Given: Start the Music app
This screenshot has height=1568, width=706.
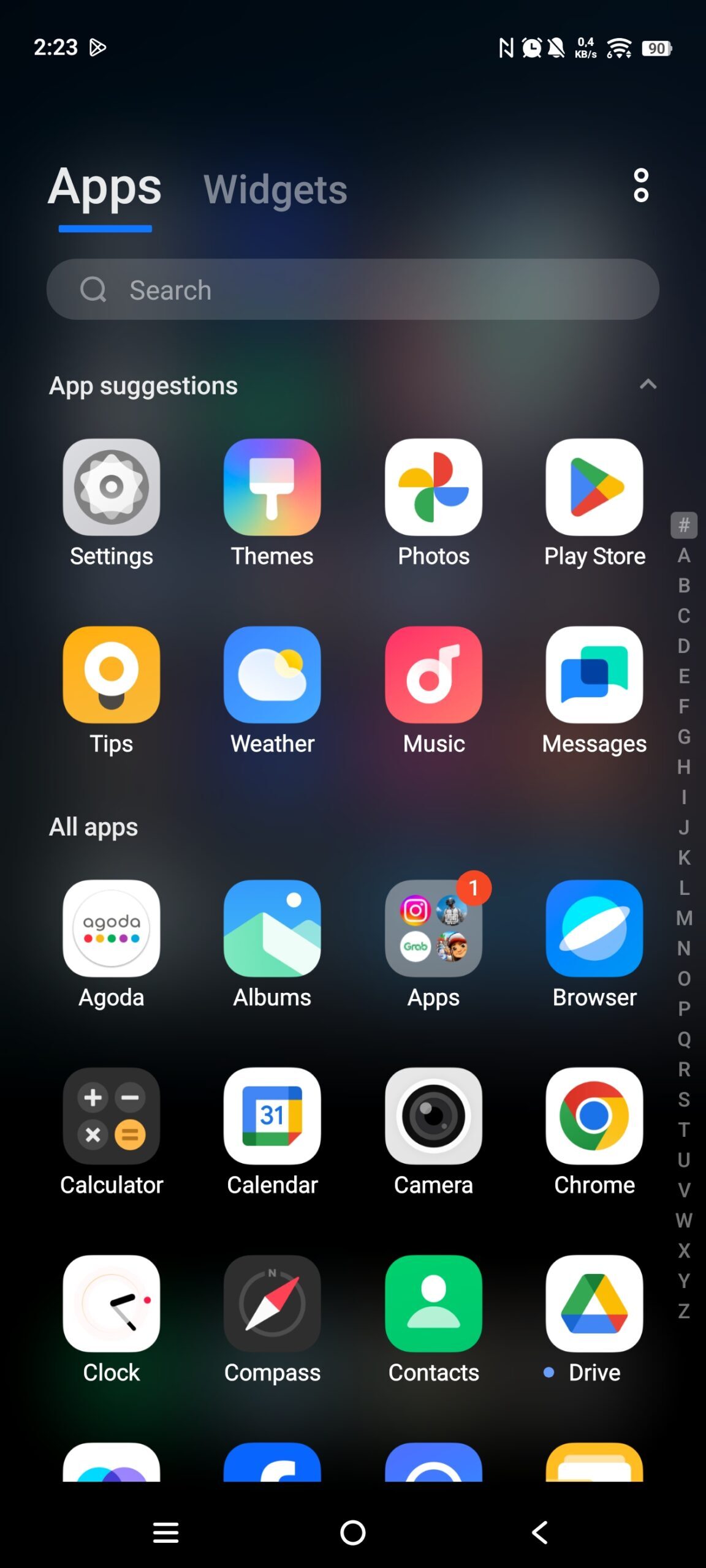Looking at the screenshot, I should pyautogui.click(x=433, y=674).
